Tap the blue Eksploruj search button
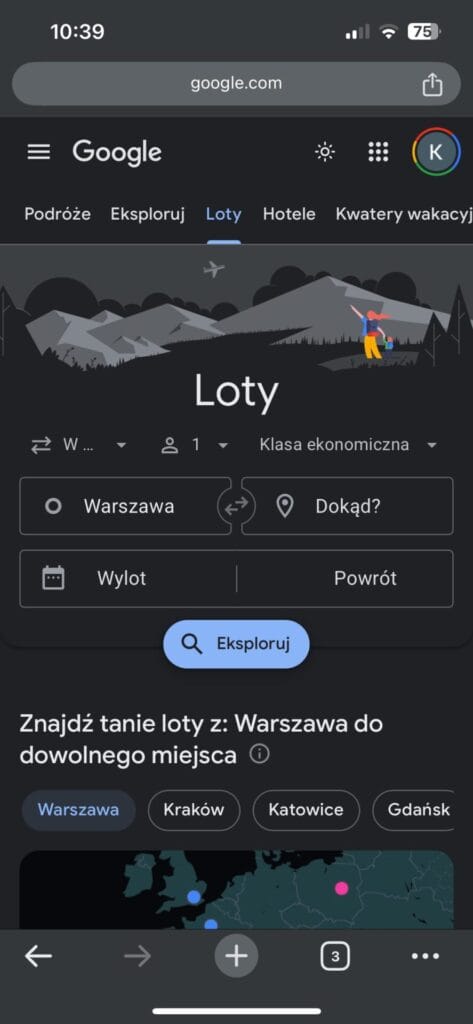Screen dimensions: 473x1024 236,644
